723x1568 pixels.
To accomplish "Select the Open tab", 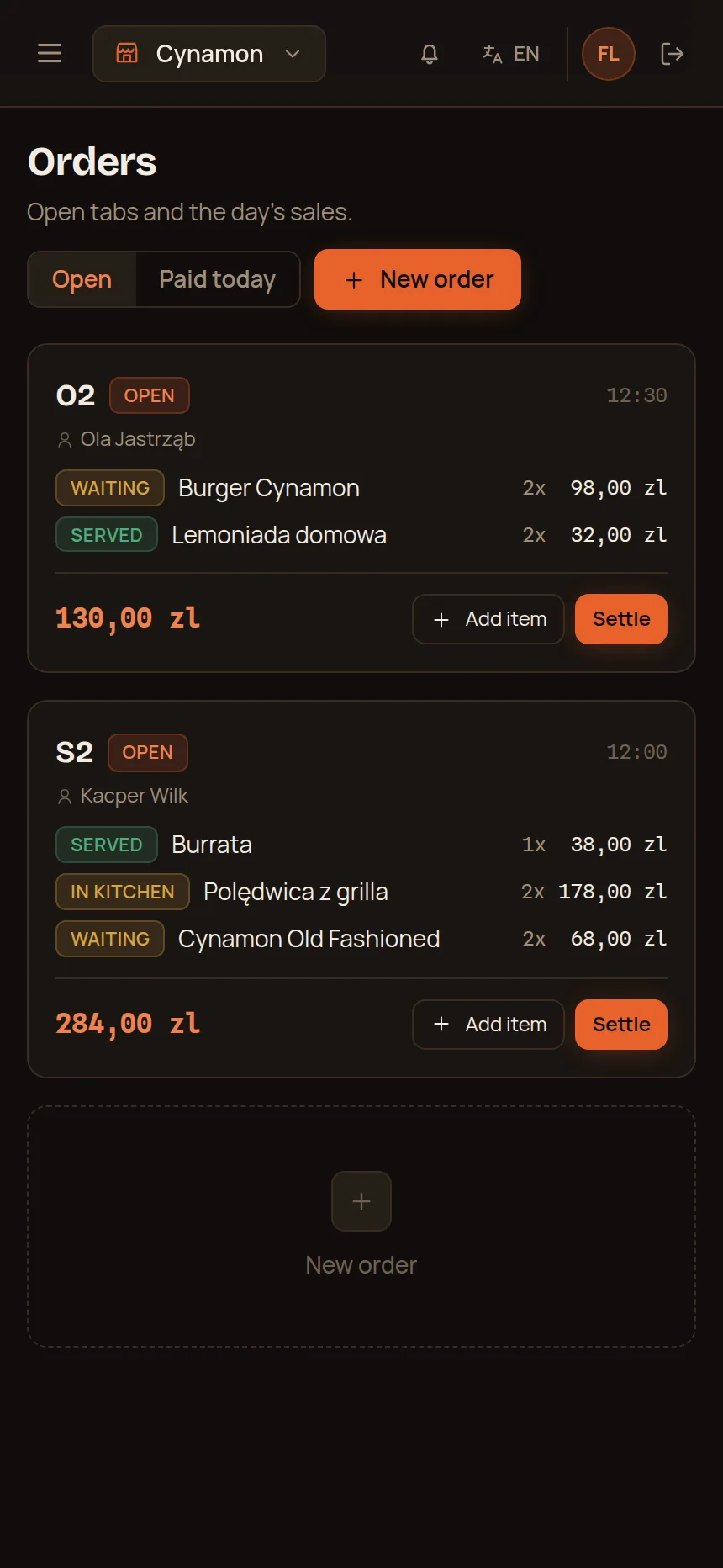I will [x=82, y=279].
